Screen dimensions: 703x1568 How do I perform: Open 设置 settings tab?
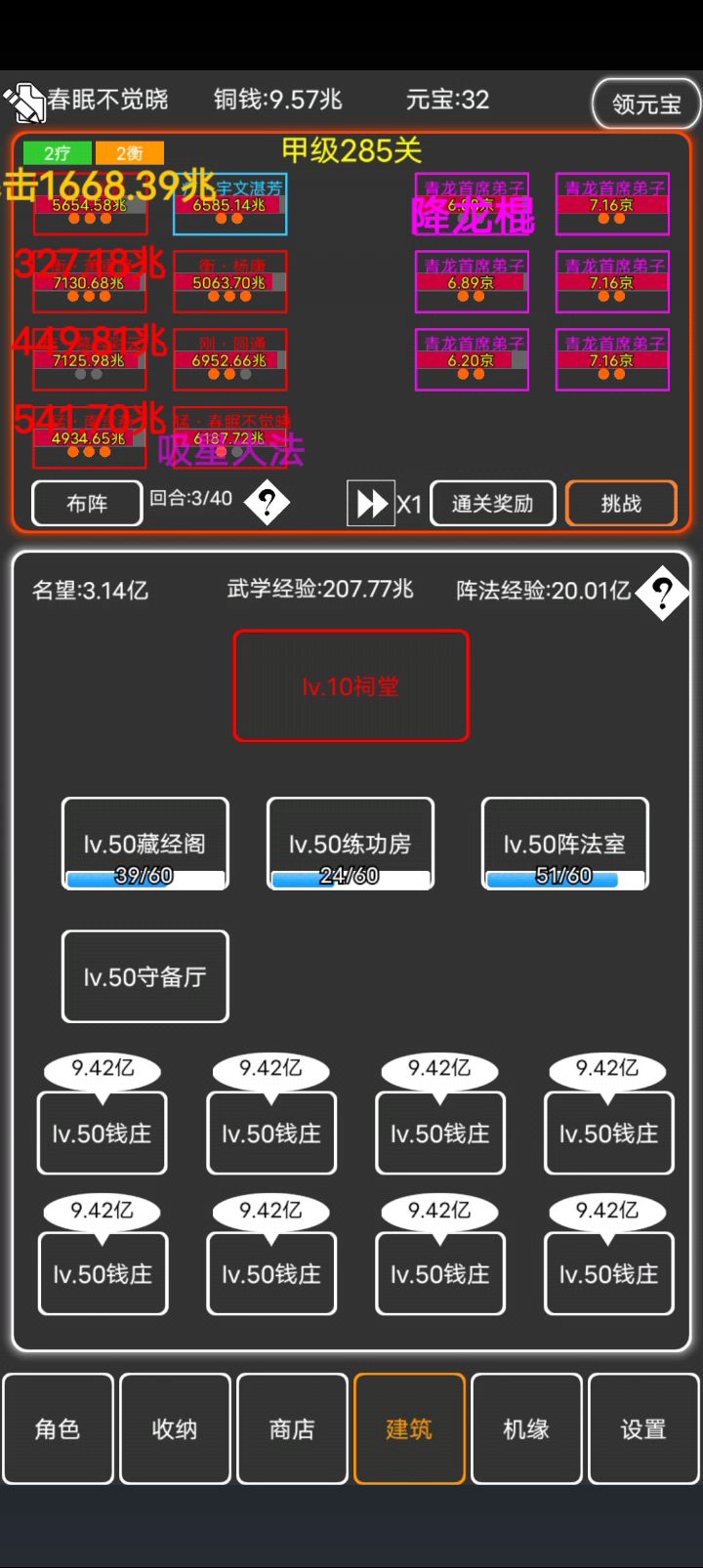[x=643, y=1428]
